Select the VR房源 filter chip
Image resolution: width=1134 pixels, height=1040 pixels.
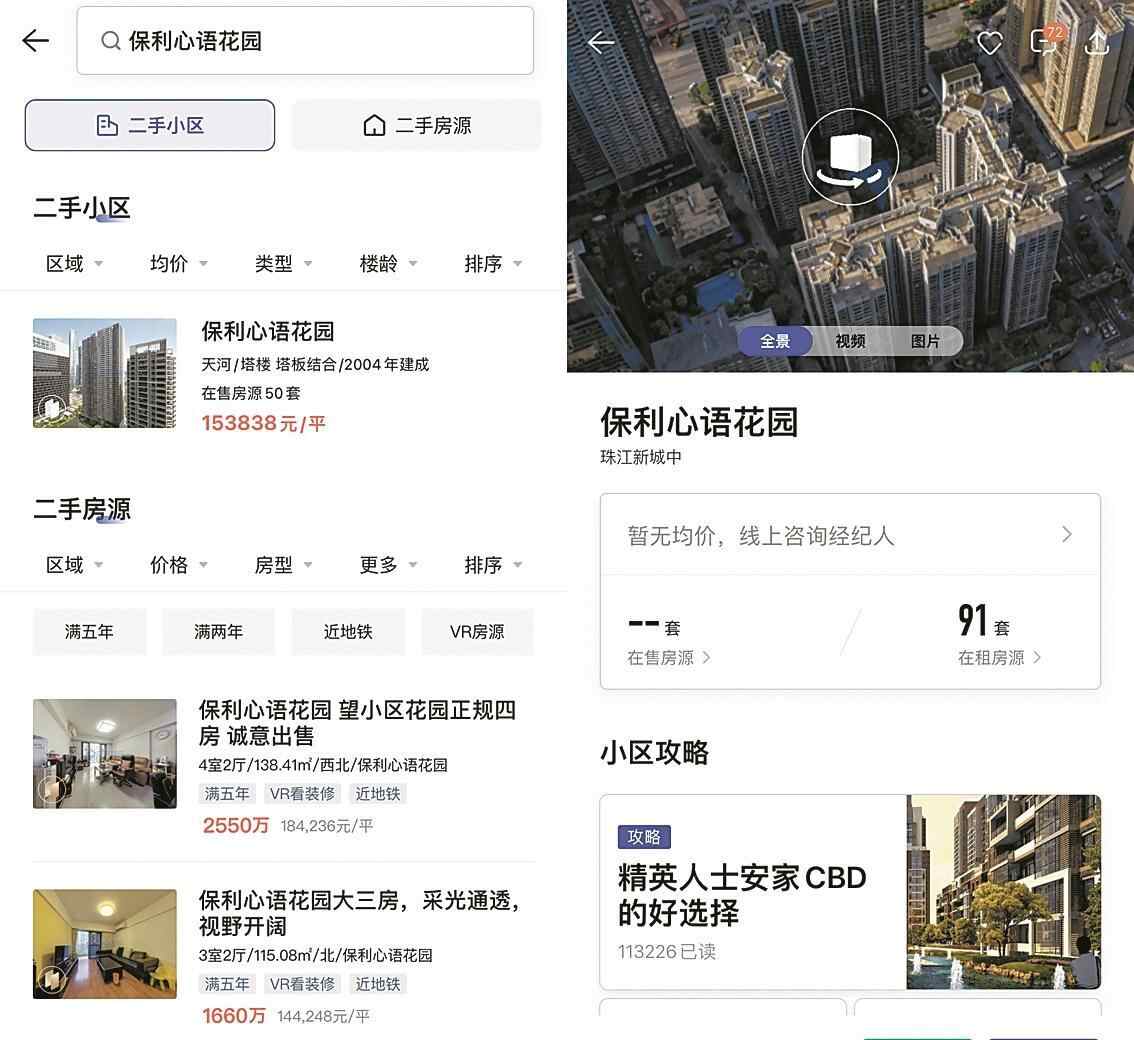click(477, 632)
